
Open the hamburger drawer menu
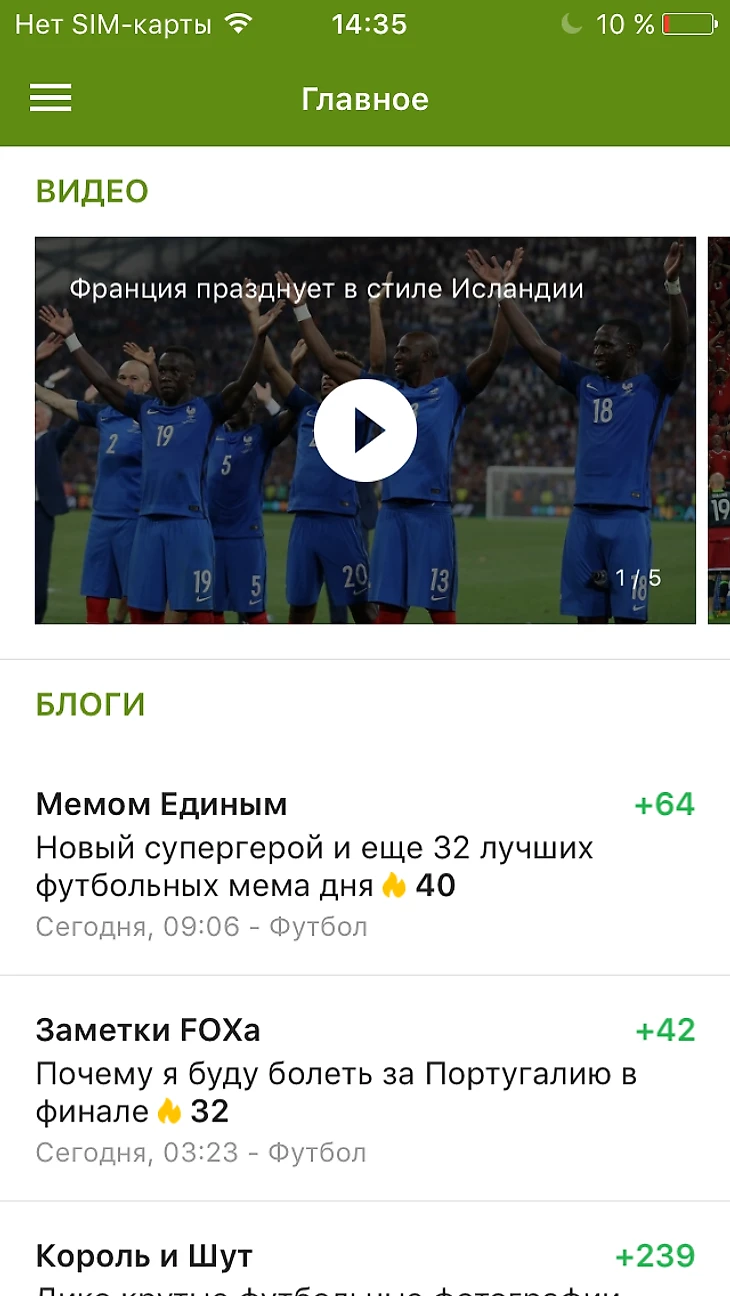click(50, 98)
